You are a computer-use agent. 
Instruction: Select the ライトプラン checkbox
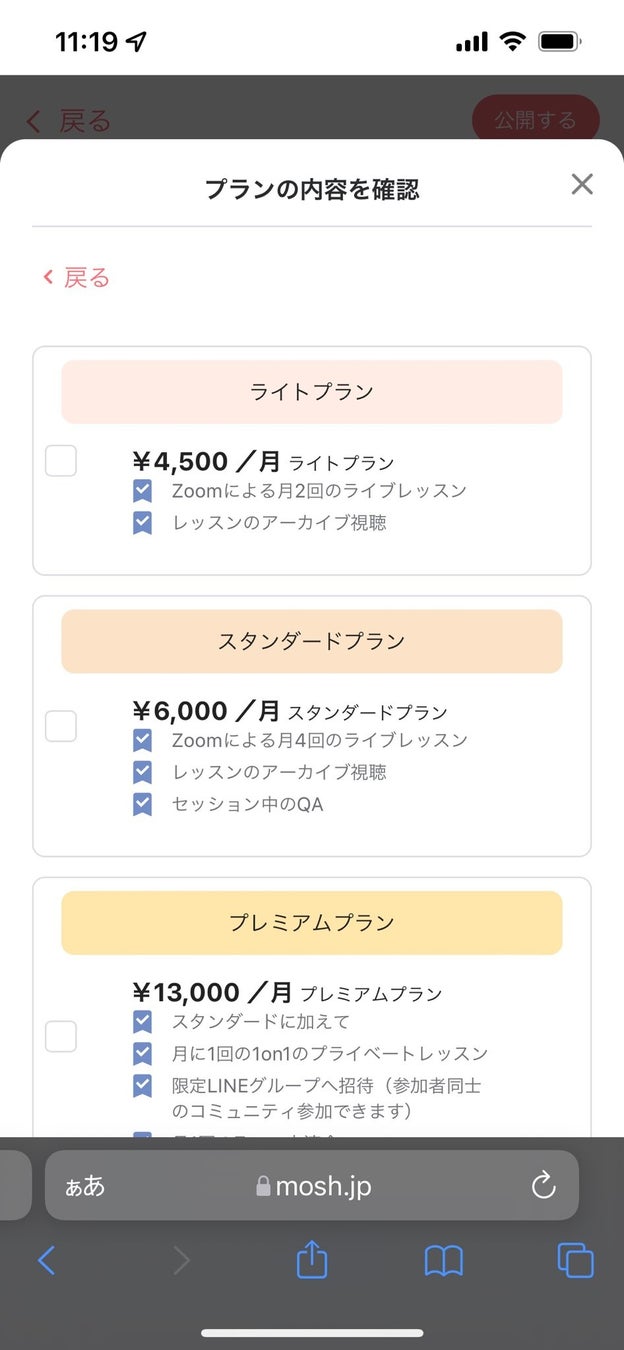pyautogui.click(x=61, y=461)
